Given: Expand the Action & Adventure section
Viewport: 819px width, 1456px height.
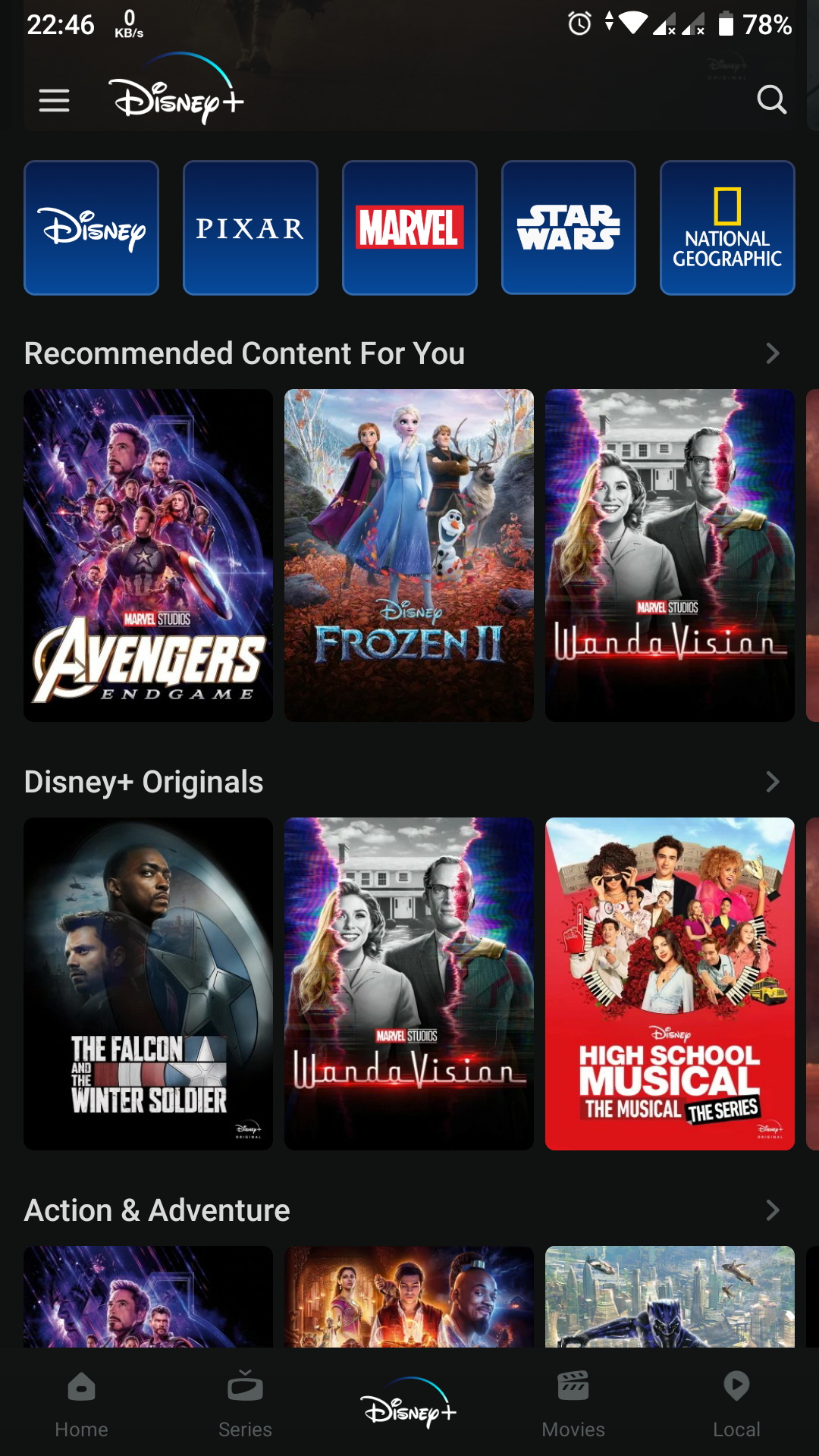Looking at the screenshot, I should [772, 1210].
